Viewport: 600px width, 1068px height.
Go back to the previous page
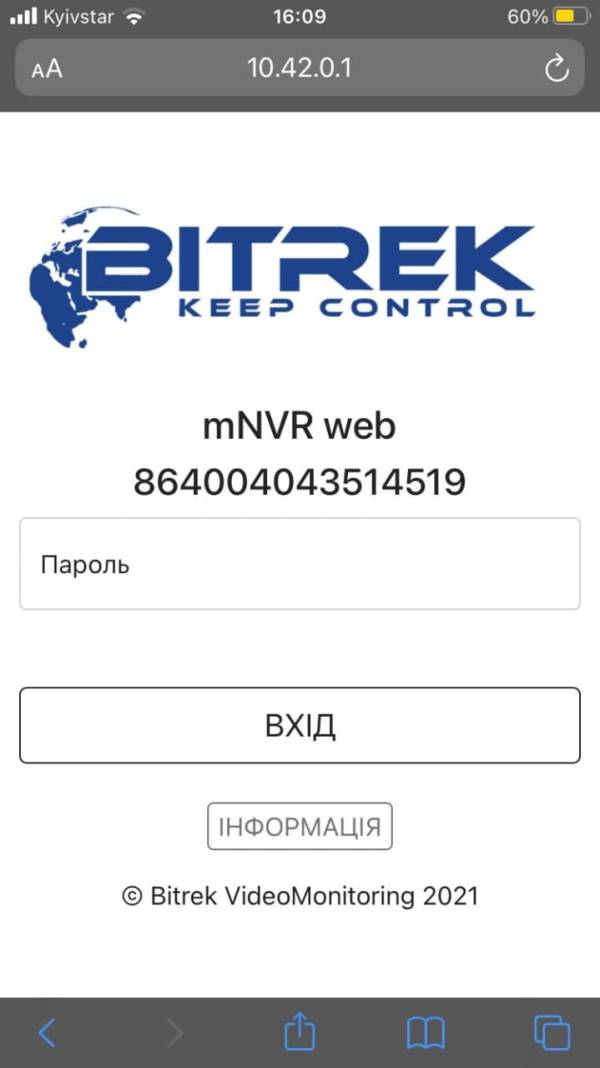pos(47,1032)
